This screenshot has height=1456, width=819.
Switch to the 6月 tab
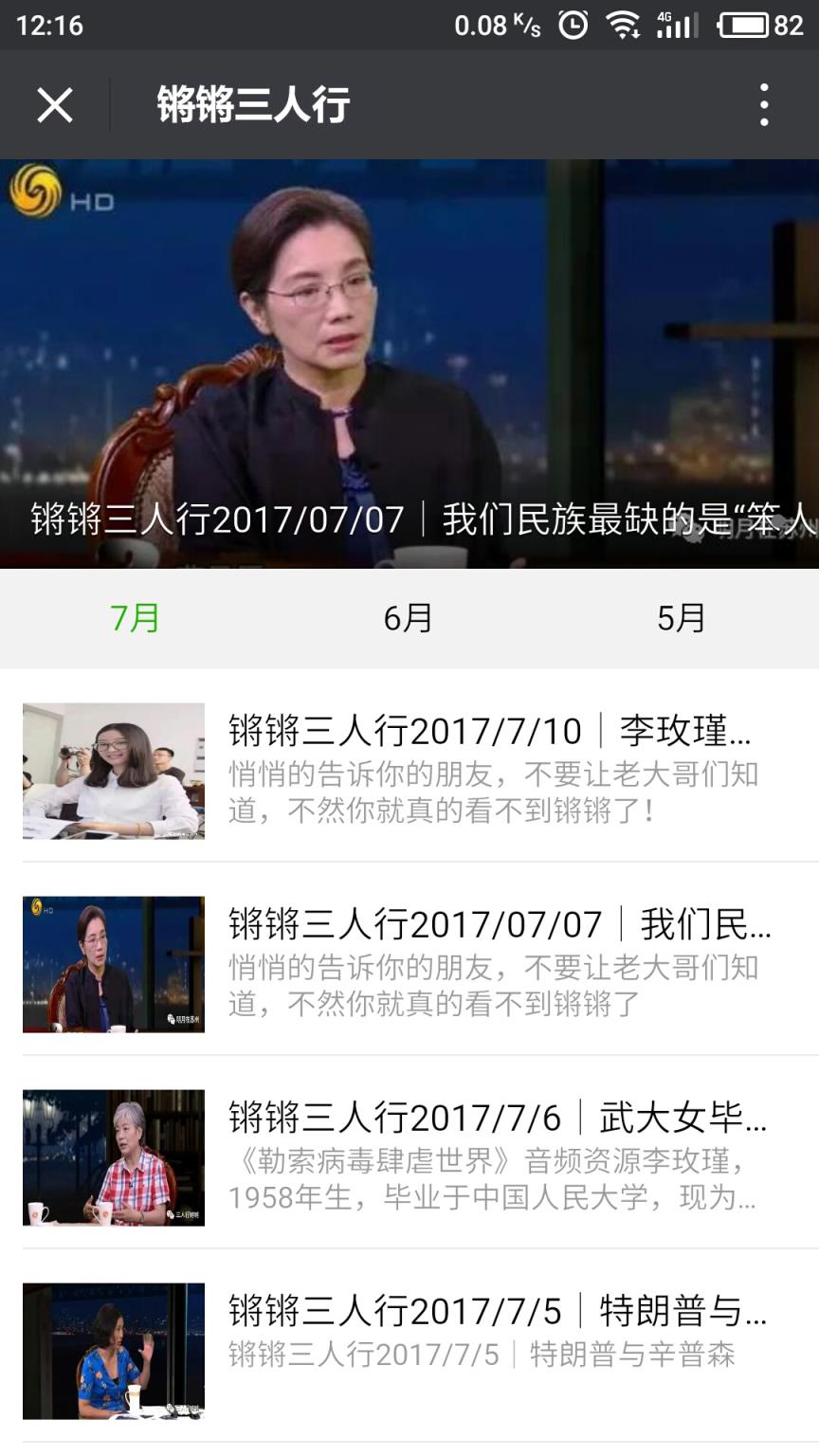click(409, 617)
